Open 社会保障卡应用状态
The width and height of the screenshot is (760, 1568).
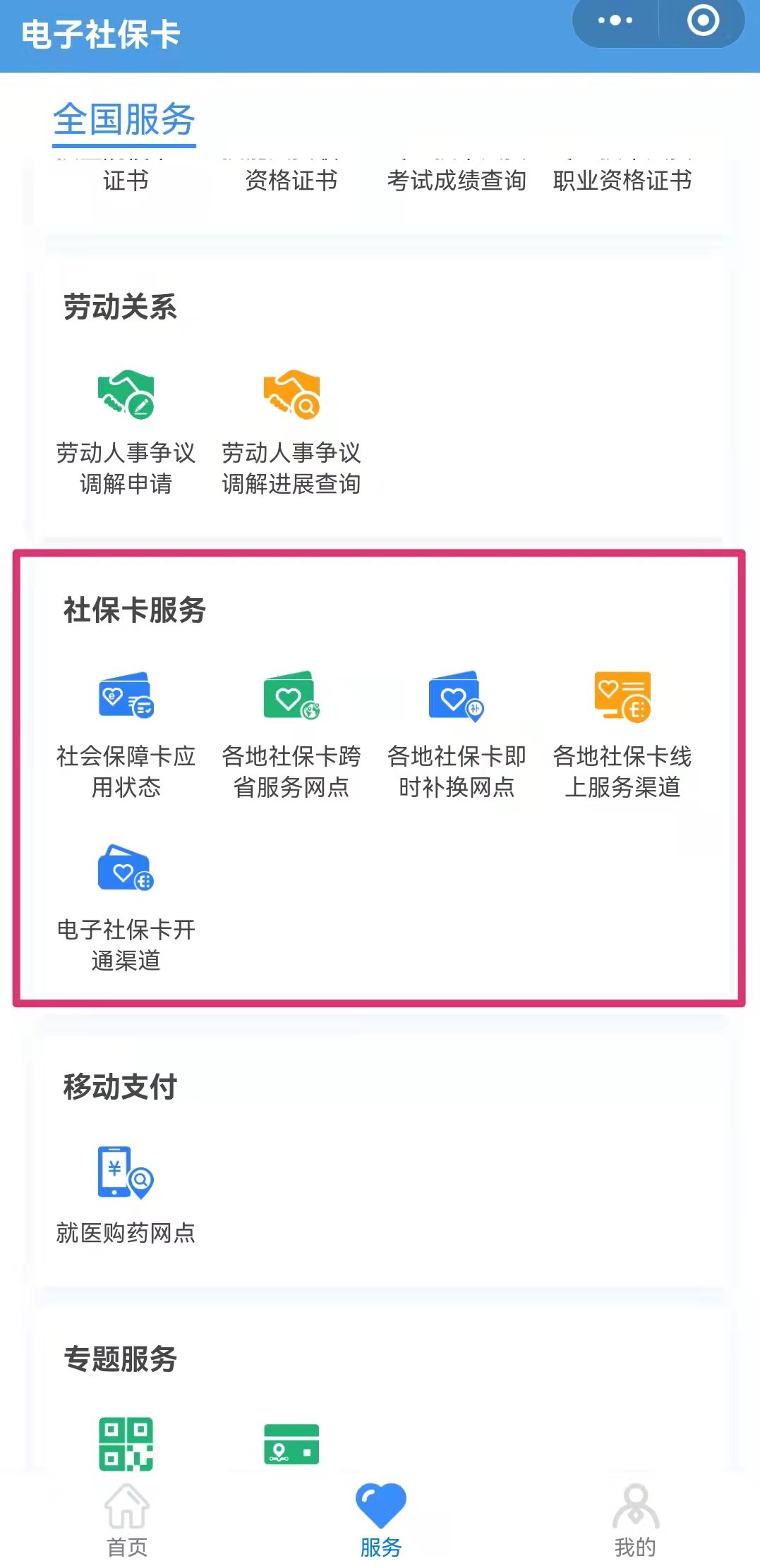coord(126,735)
